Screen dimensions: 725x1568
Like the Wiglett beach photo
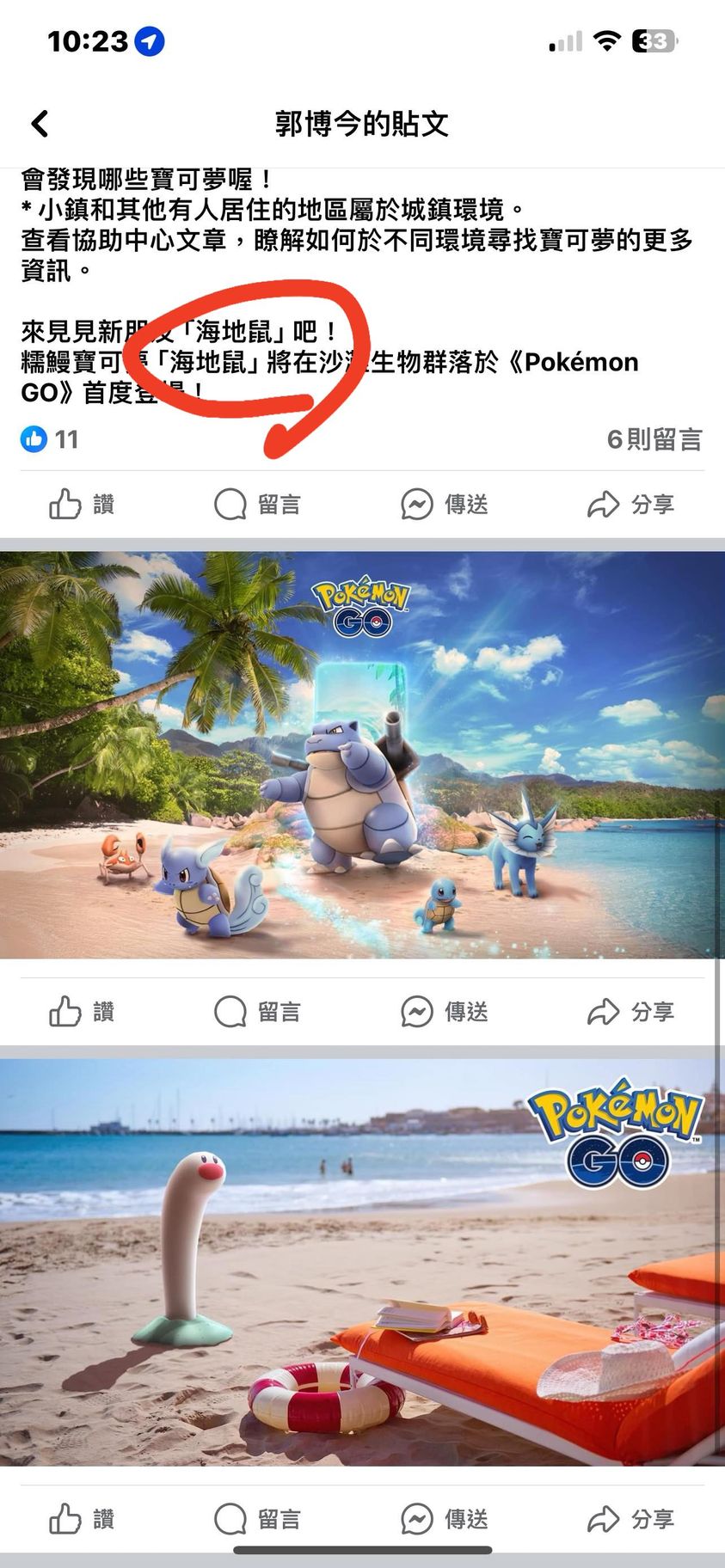82,1519
